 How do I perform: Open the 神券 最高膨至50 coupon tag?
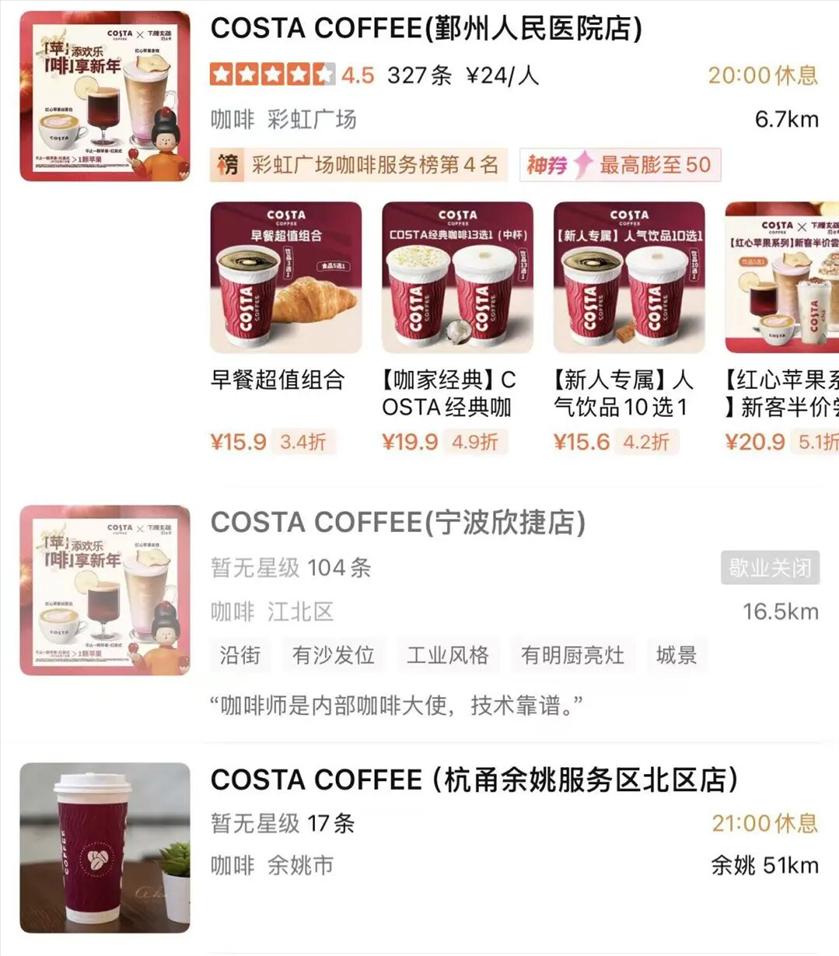click(x=619, y=165)
